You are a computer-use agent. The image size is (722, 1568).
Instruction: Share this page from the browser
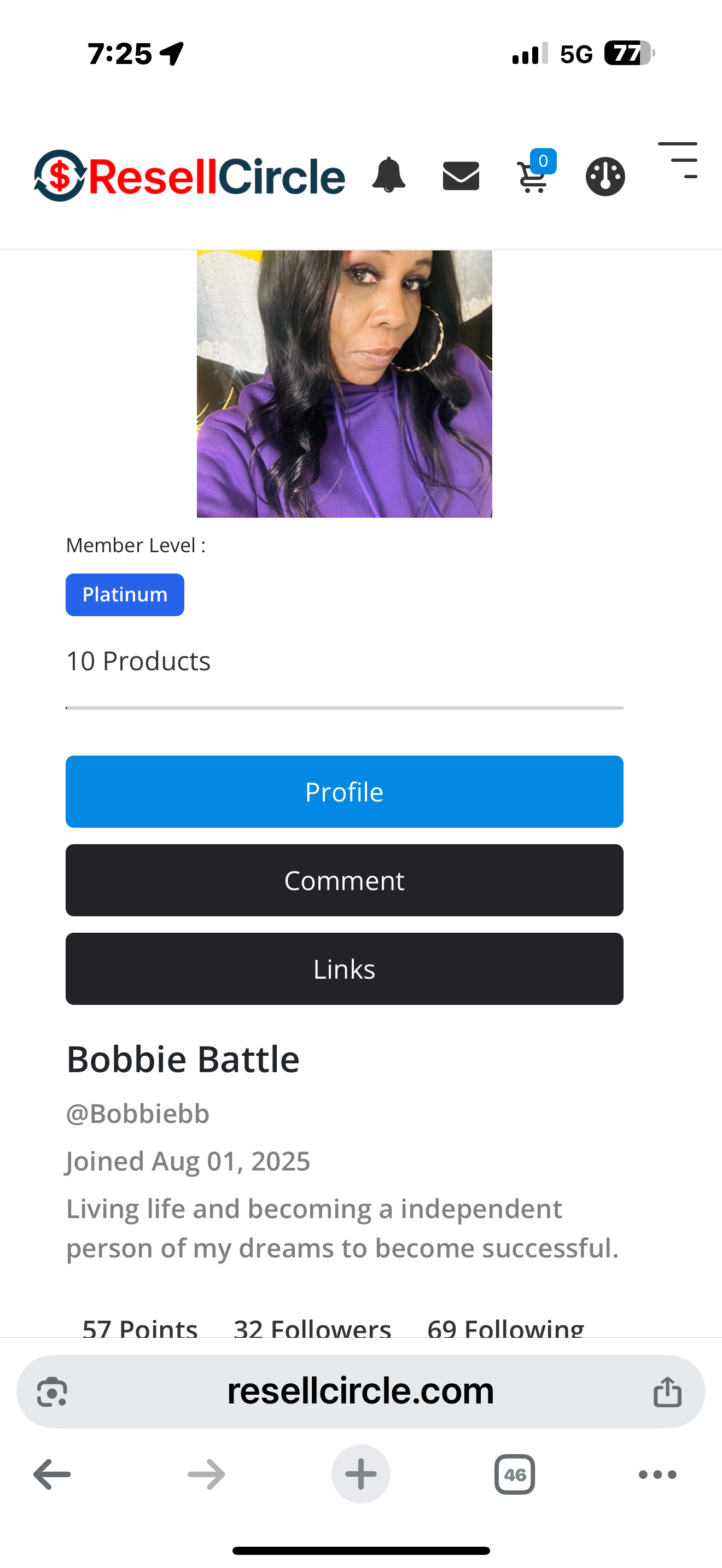[x=667, y=1391]
